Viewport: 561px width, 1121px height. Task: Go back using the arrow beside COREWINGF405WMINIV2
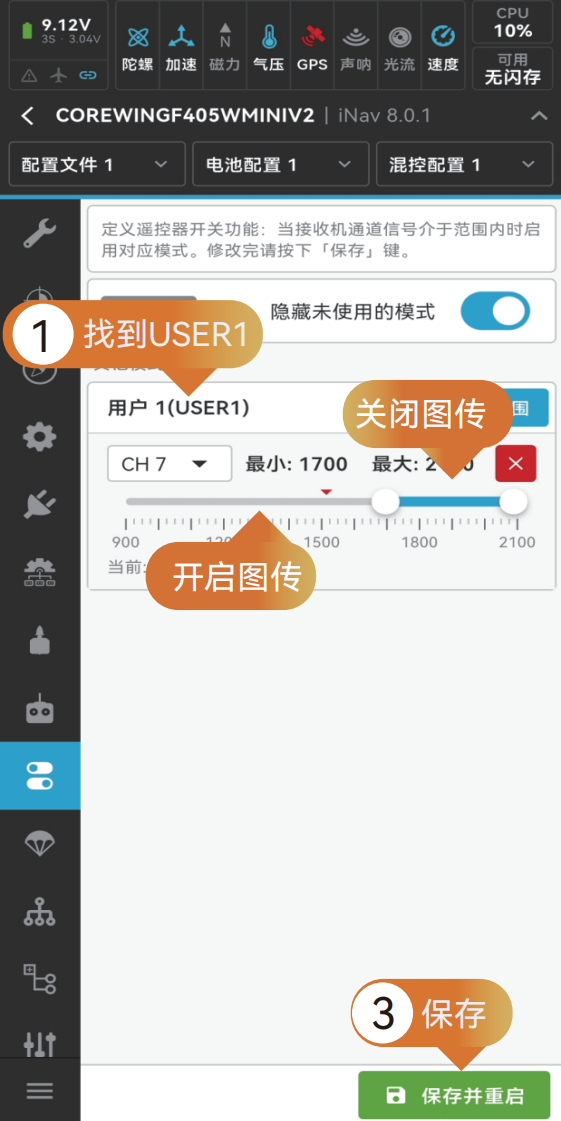(27, 116)
